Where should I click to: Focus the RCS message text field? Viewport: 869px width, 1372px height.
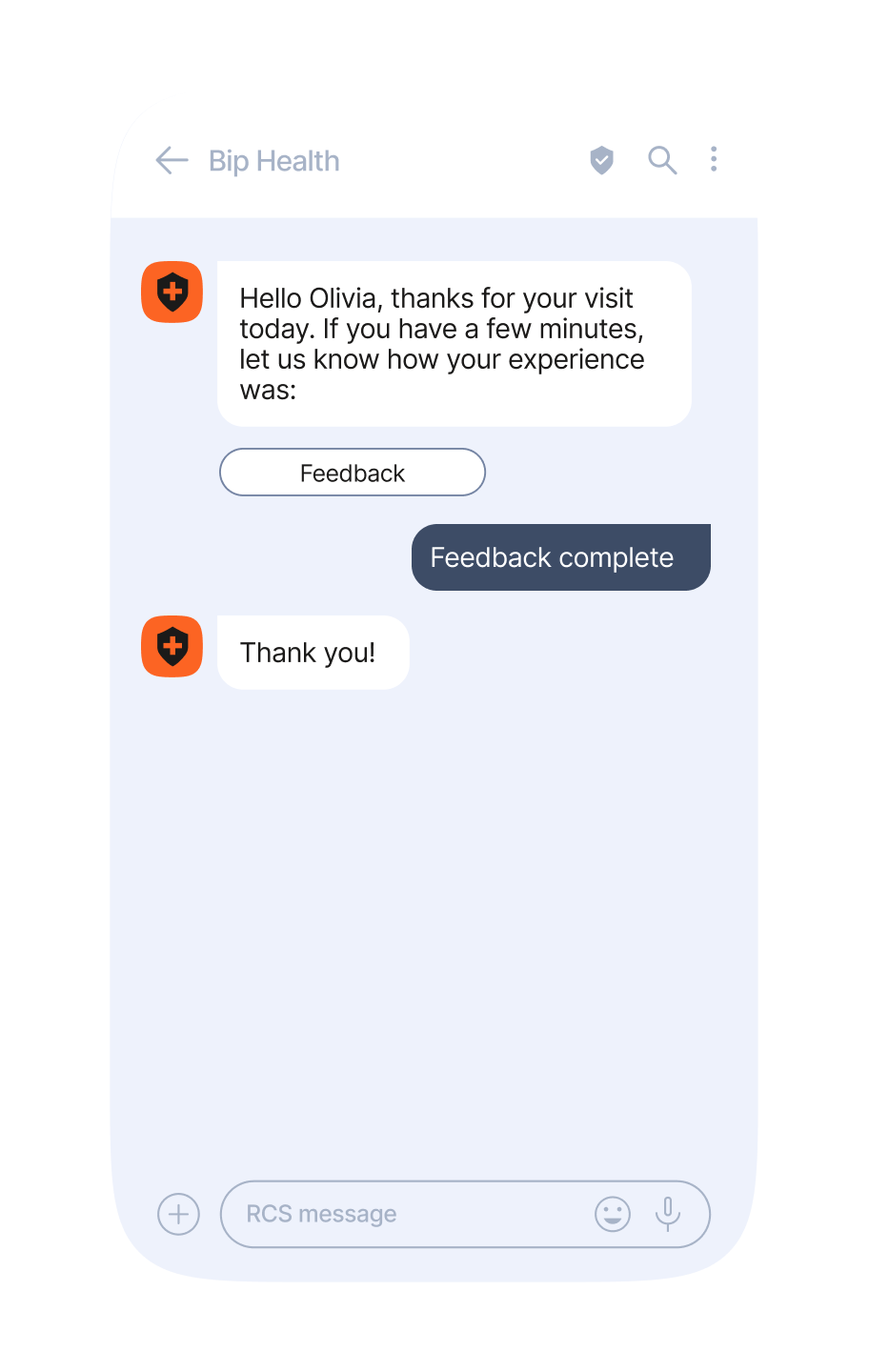click(400, 1215)
